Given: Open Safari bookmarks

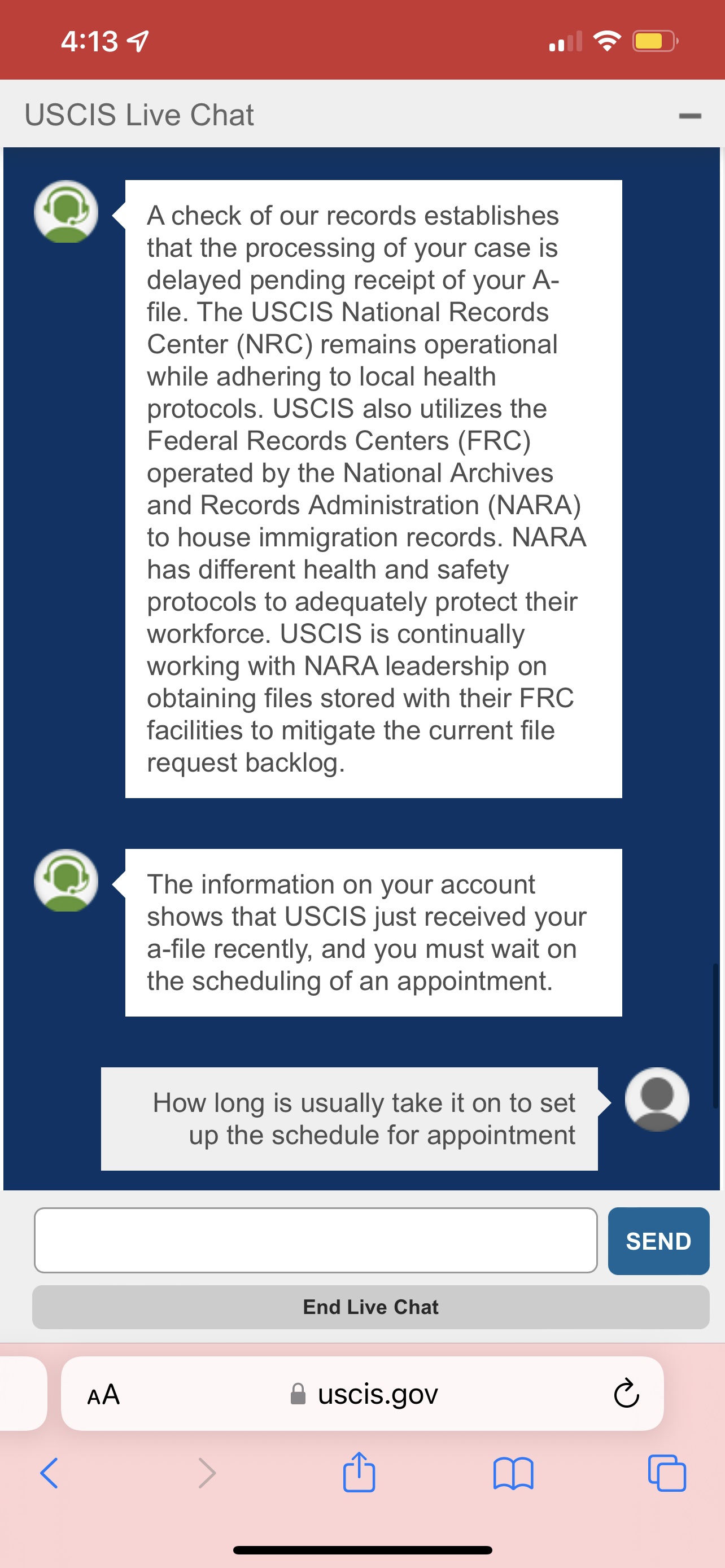Looking at the screenshot, I should (513, 1473).
